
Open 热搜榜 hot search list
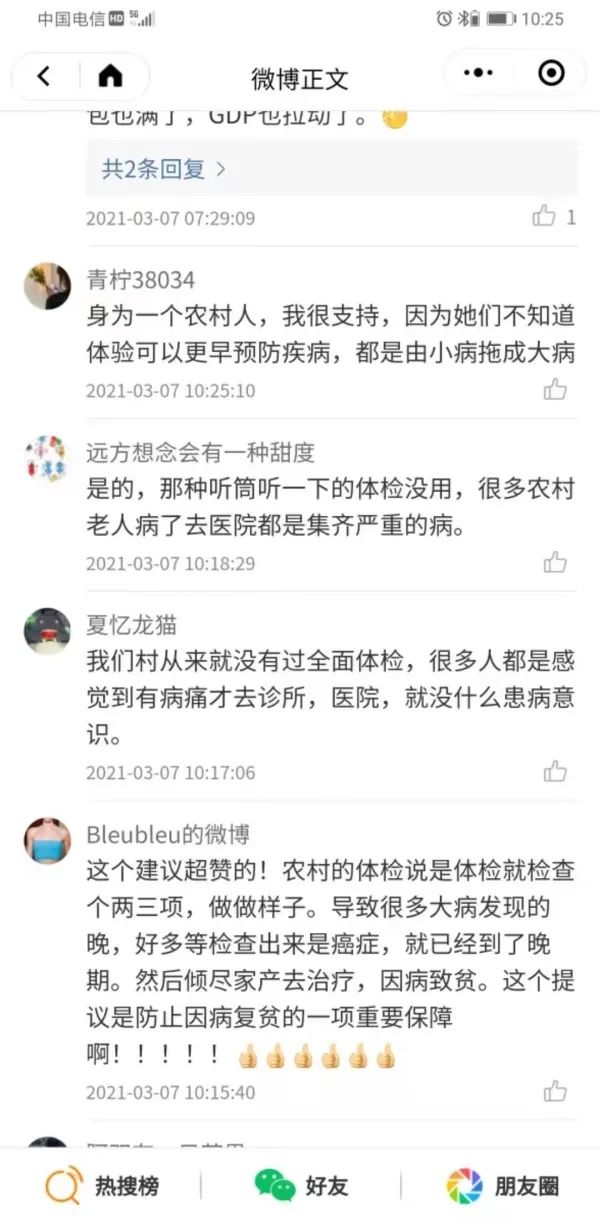coord(102,1186)
